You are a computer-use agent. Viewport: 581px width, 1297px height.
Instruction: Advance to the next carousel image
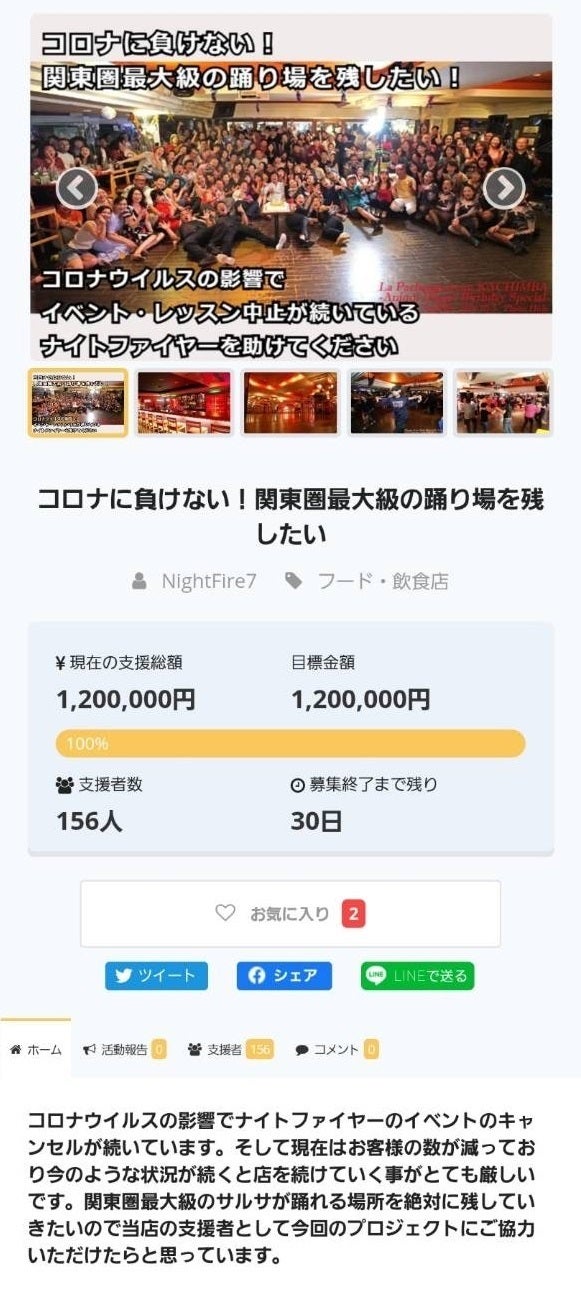coord(504,187)
